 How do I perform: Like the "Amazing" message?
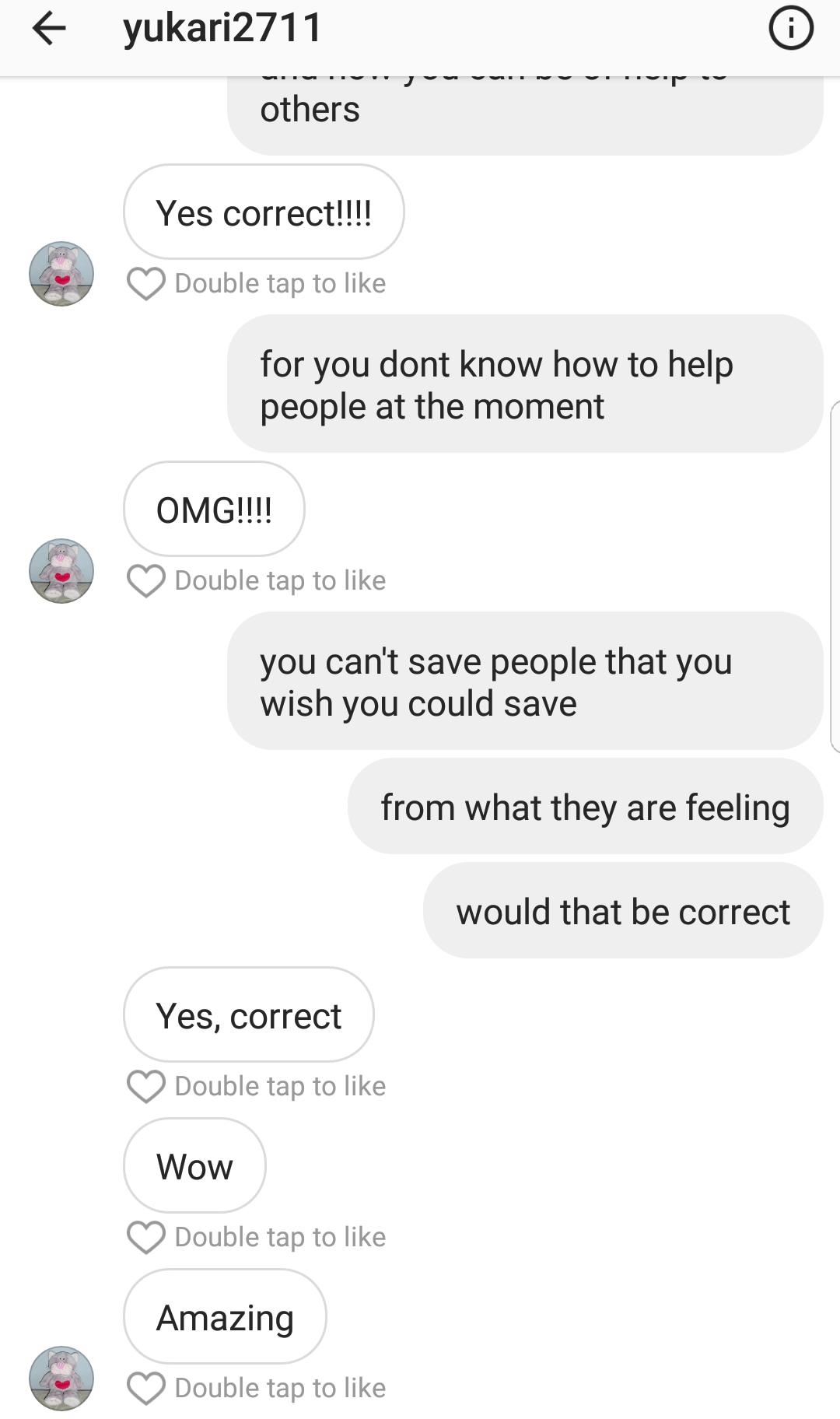(x=146, y=1388)
